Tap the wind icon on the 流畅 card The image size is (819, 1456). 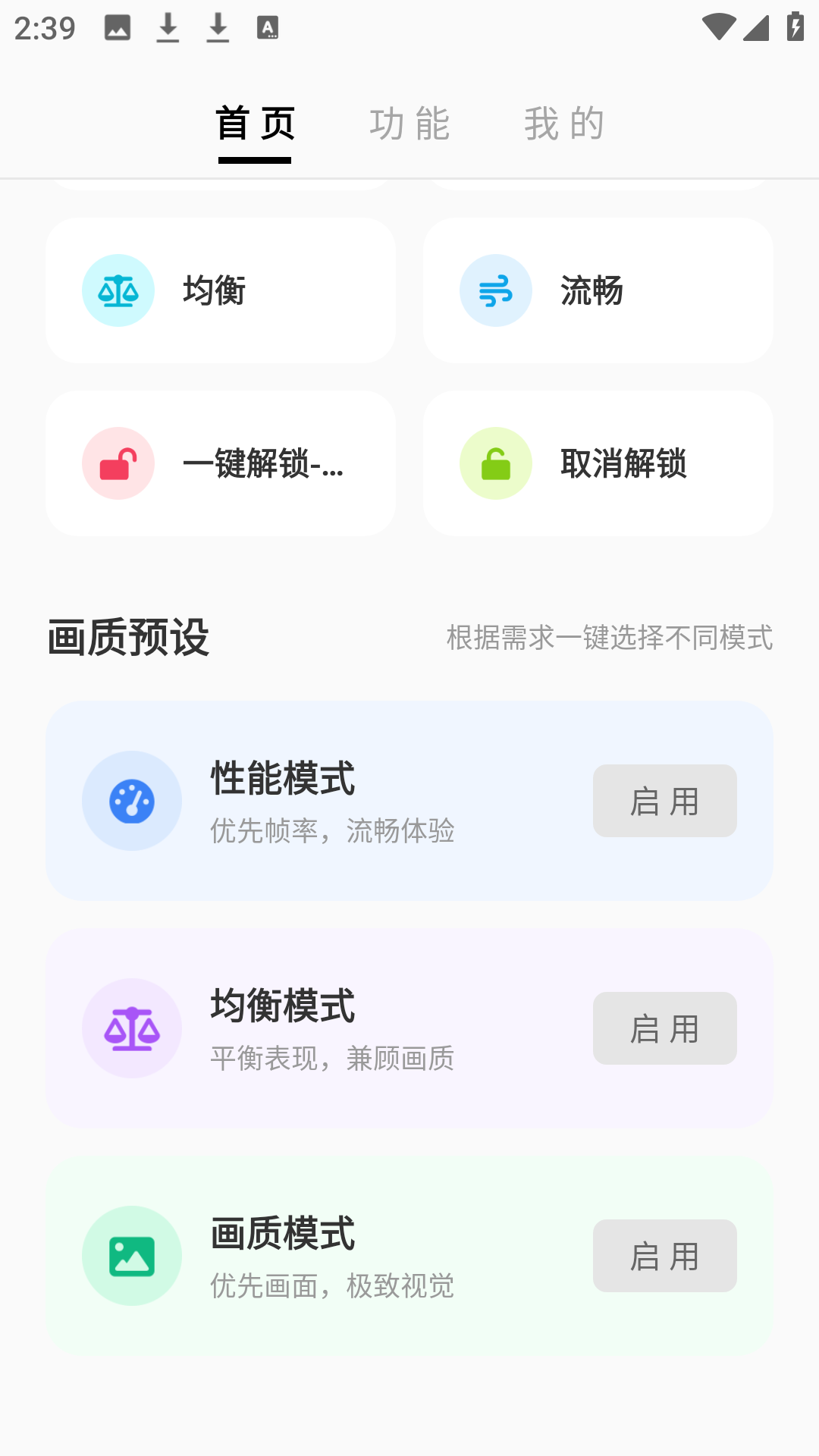[x=495, y=290]
